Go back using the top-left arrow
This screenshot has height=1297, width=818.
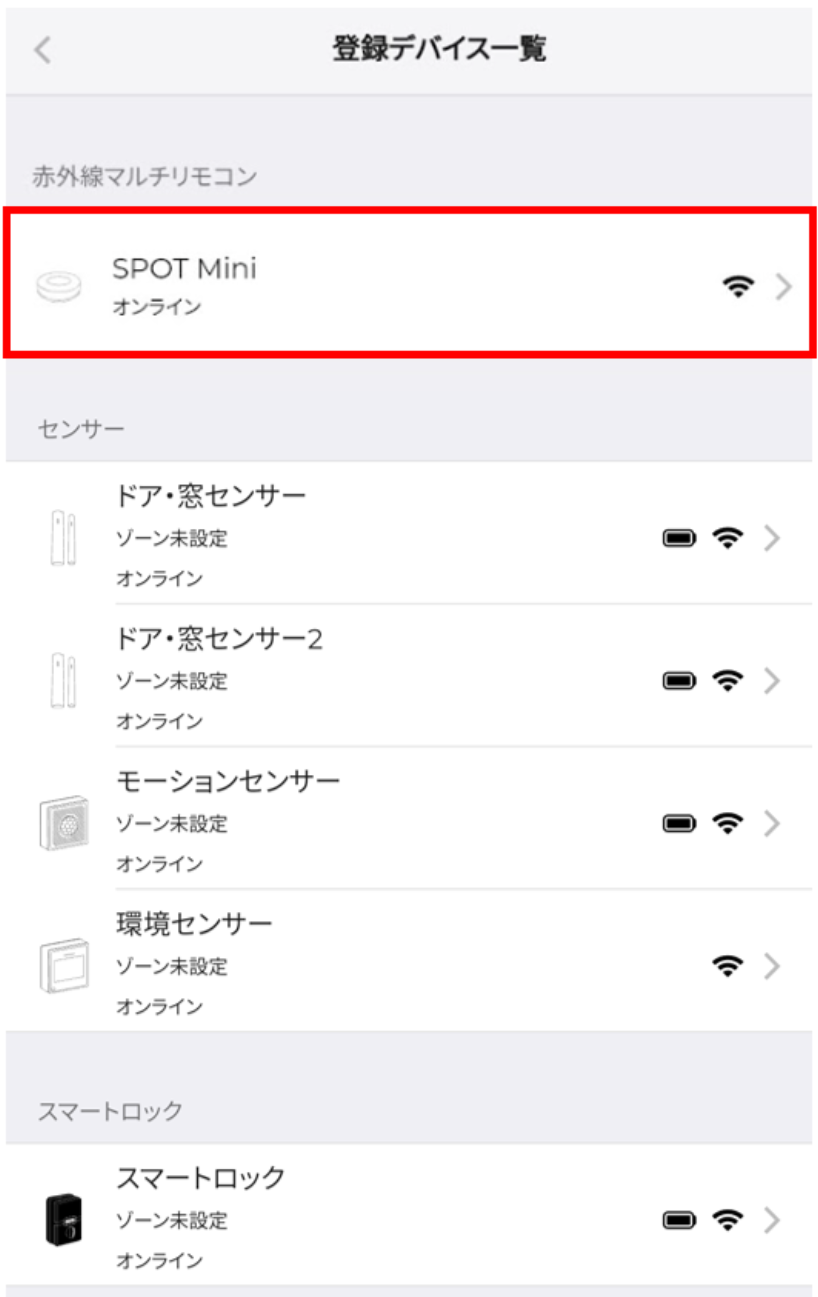pyautogui.click(x=43, y=50)
